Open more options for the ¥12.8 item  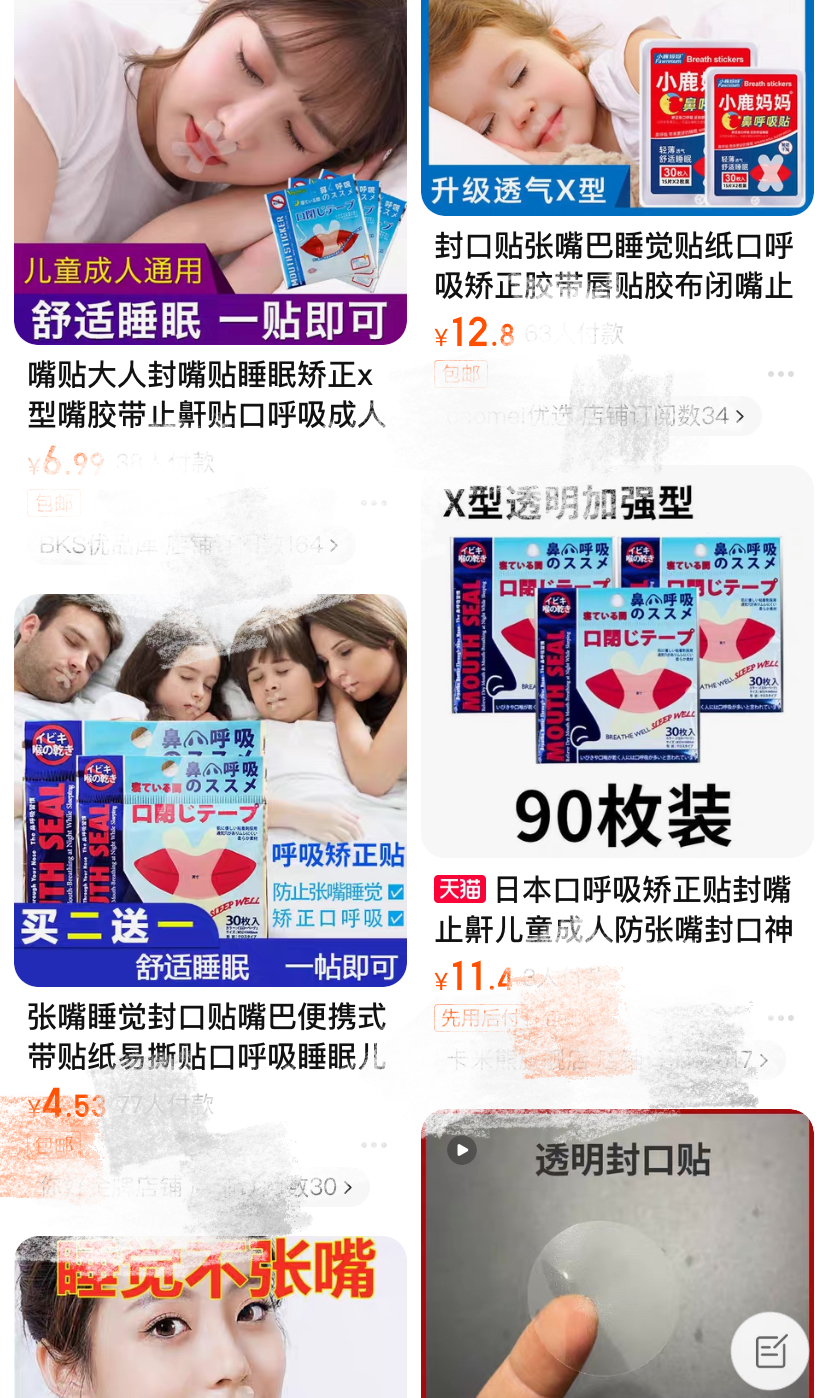(x=780, y=374)
